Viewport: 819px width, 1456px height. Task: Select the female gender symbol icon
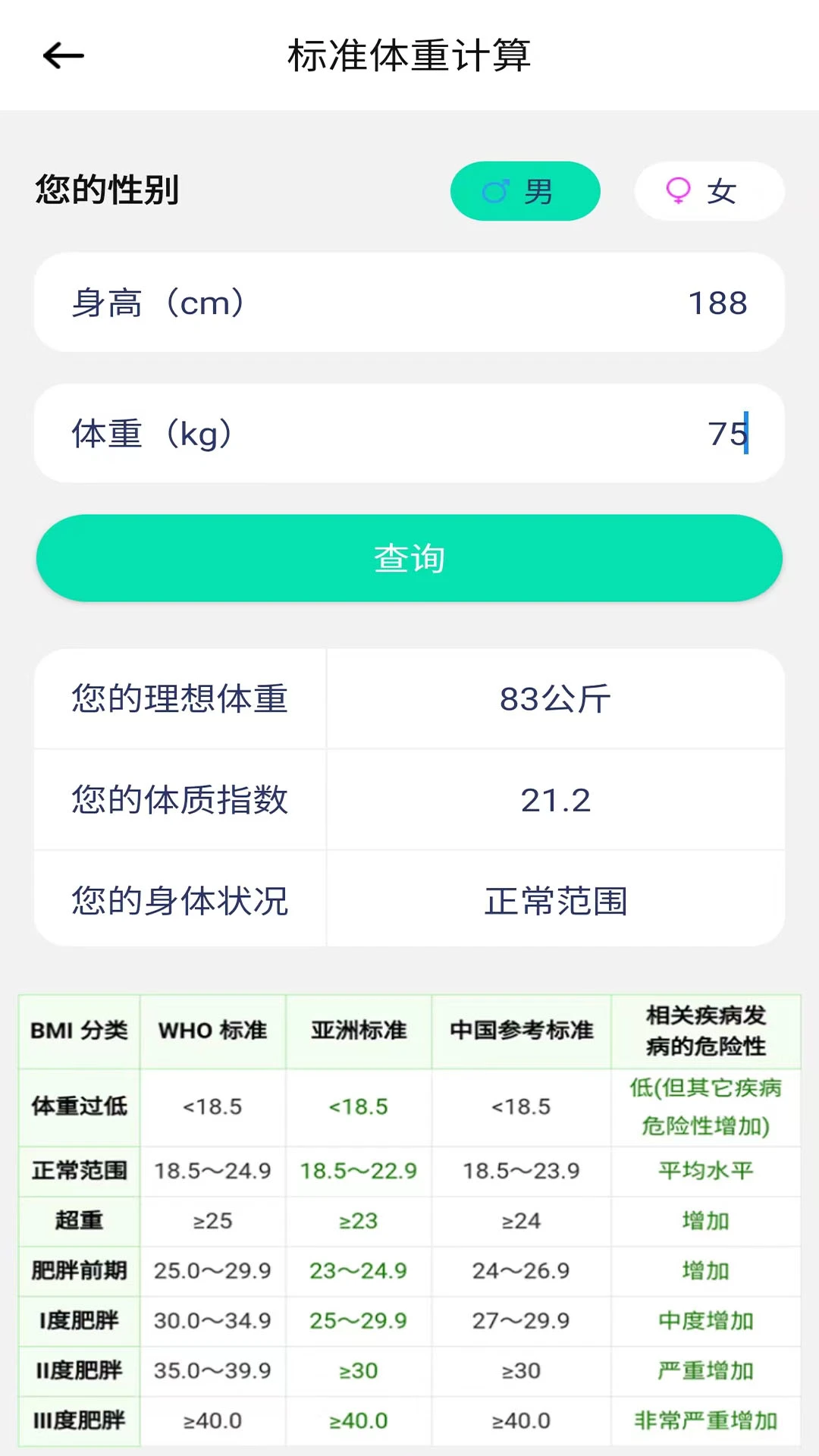[678, 191]
